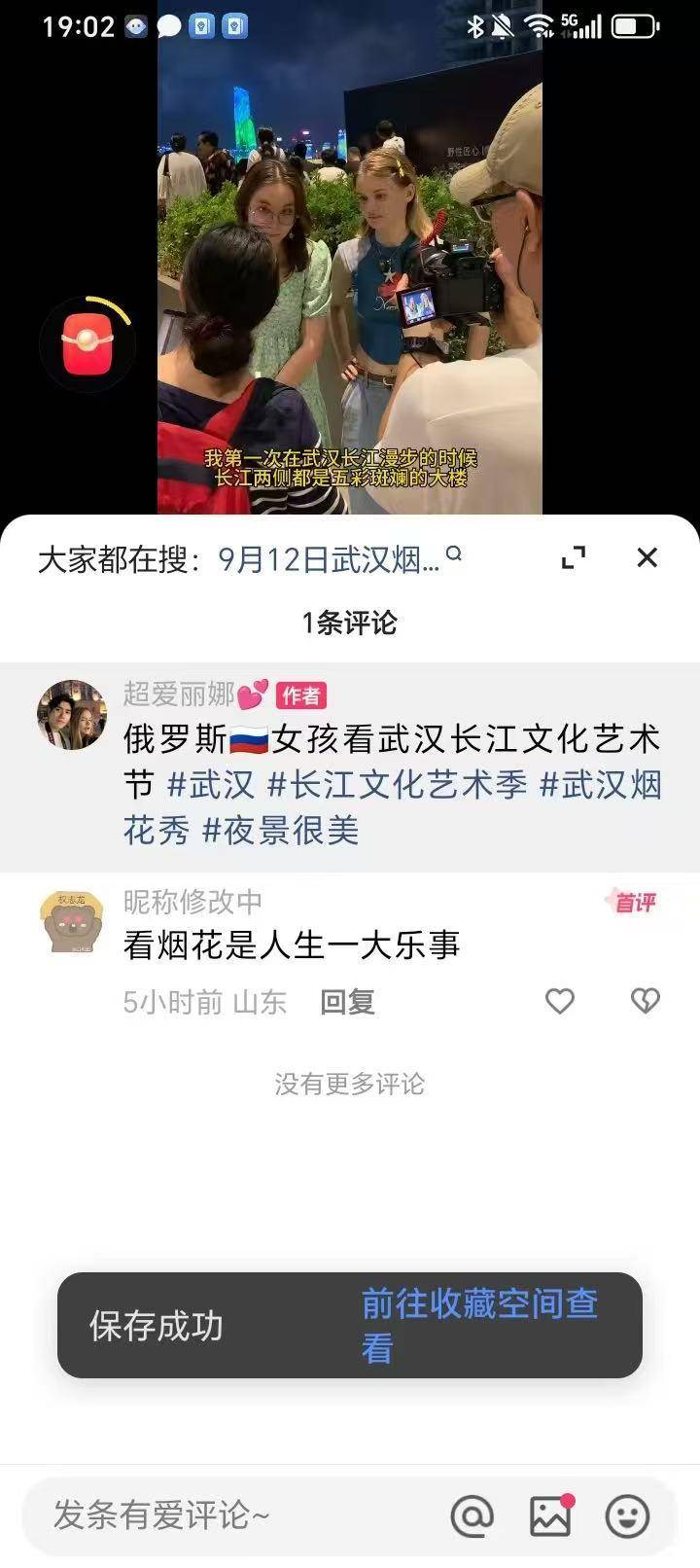The image size is (700, 1568).
Task: Attach an image to comment
Action: point(550,1515)
